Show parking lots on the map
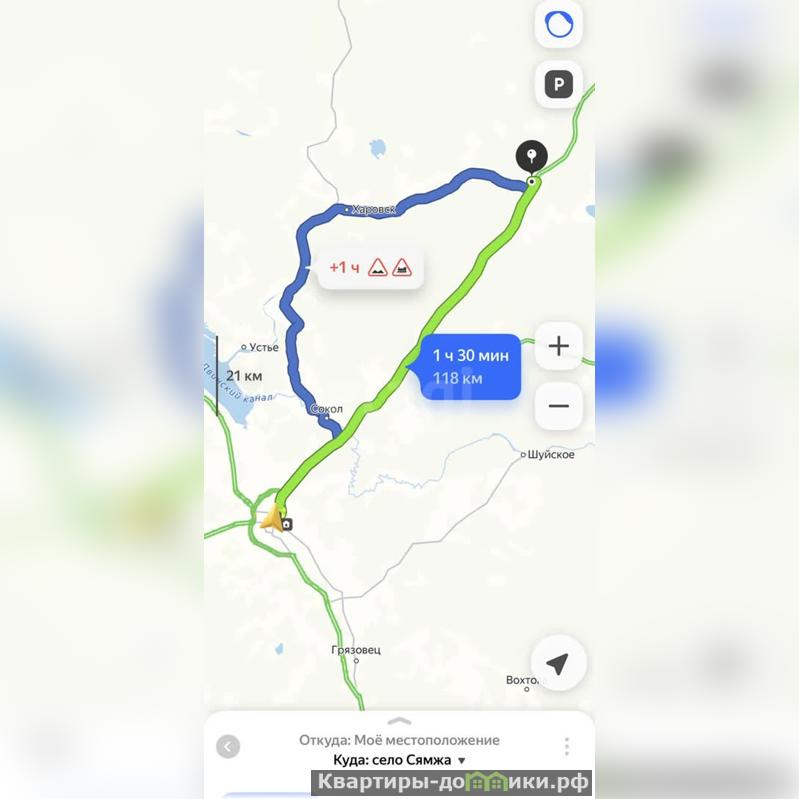This screenshot has height=799, width=799. coord(558,85)
